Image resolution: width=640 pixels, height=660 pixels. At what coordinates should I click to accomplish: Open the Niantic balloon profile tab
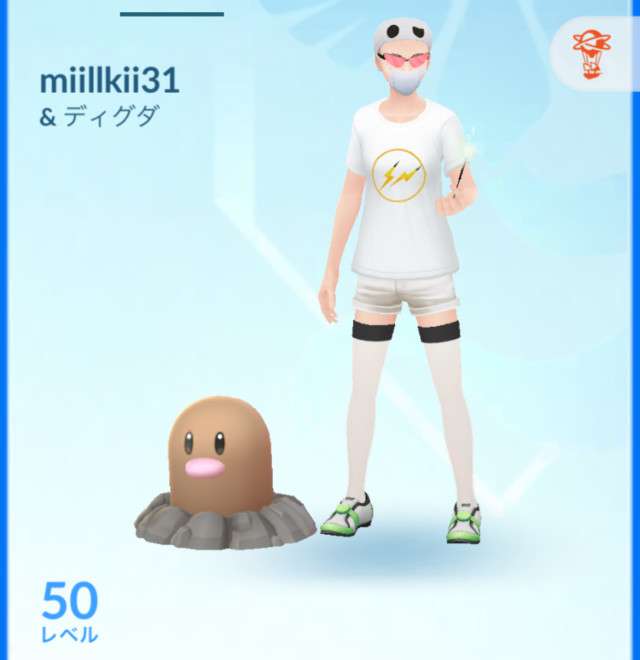(594, 54)
